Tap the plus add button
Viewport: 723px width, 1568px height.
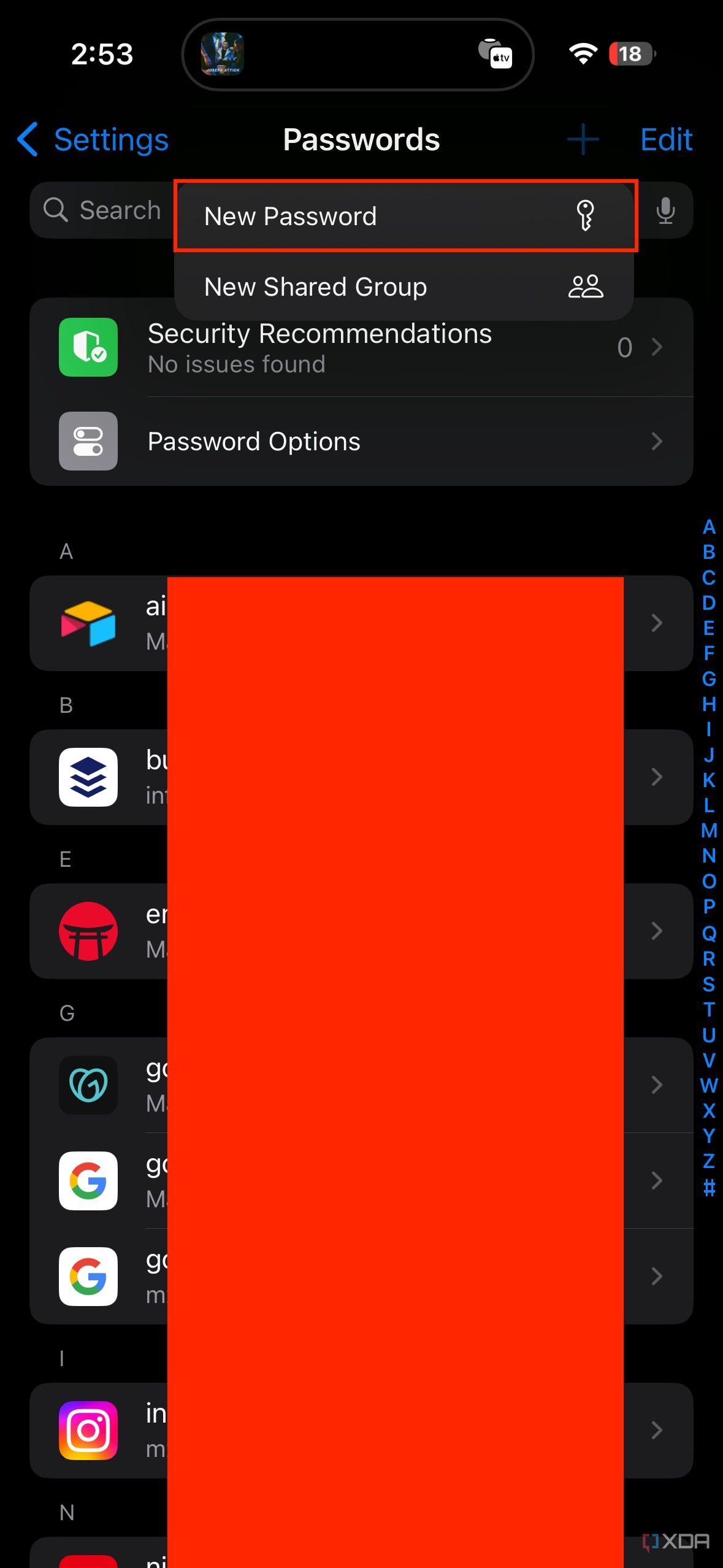(x=583, y=140)
